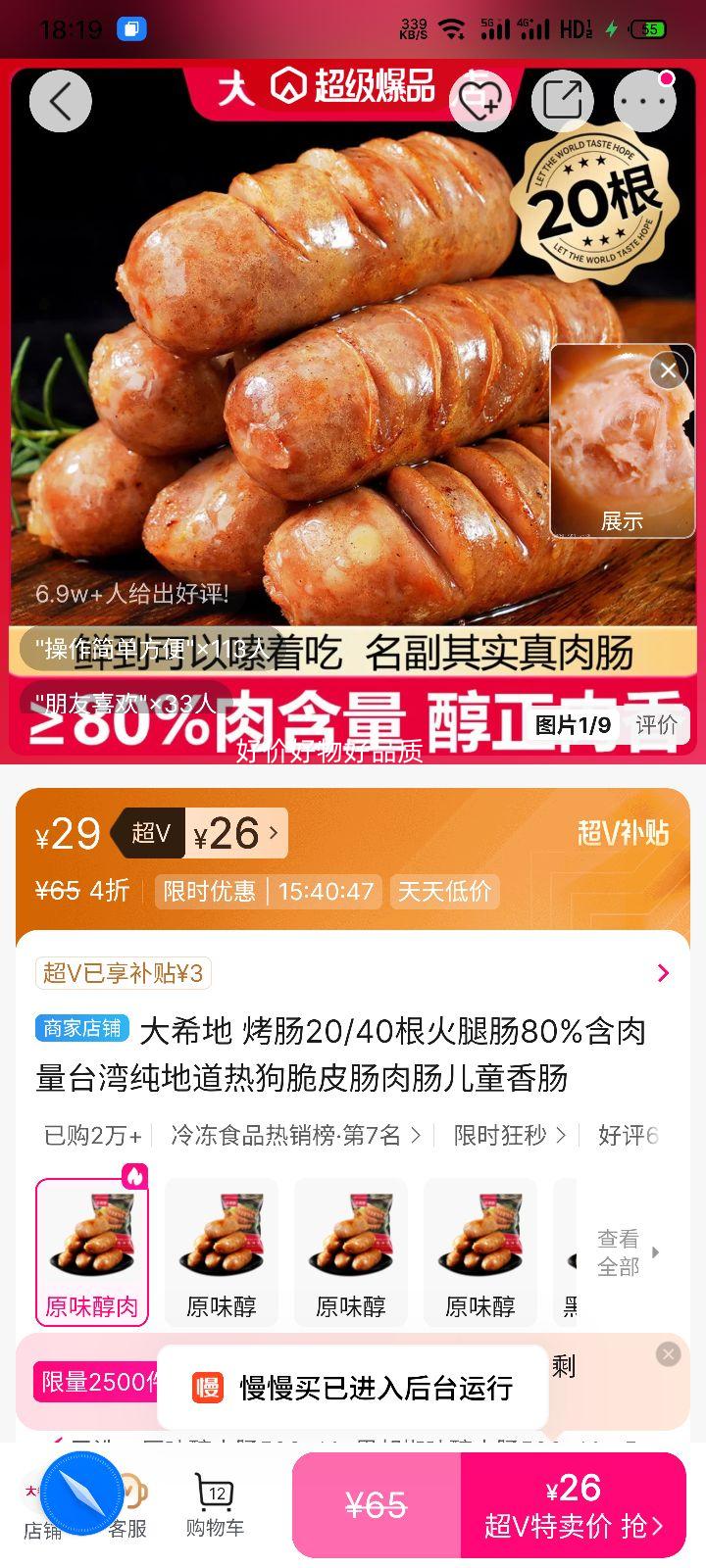
Task: Choose the fourth 原味醇 product variant
Action: click(479, 1251)
